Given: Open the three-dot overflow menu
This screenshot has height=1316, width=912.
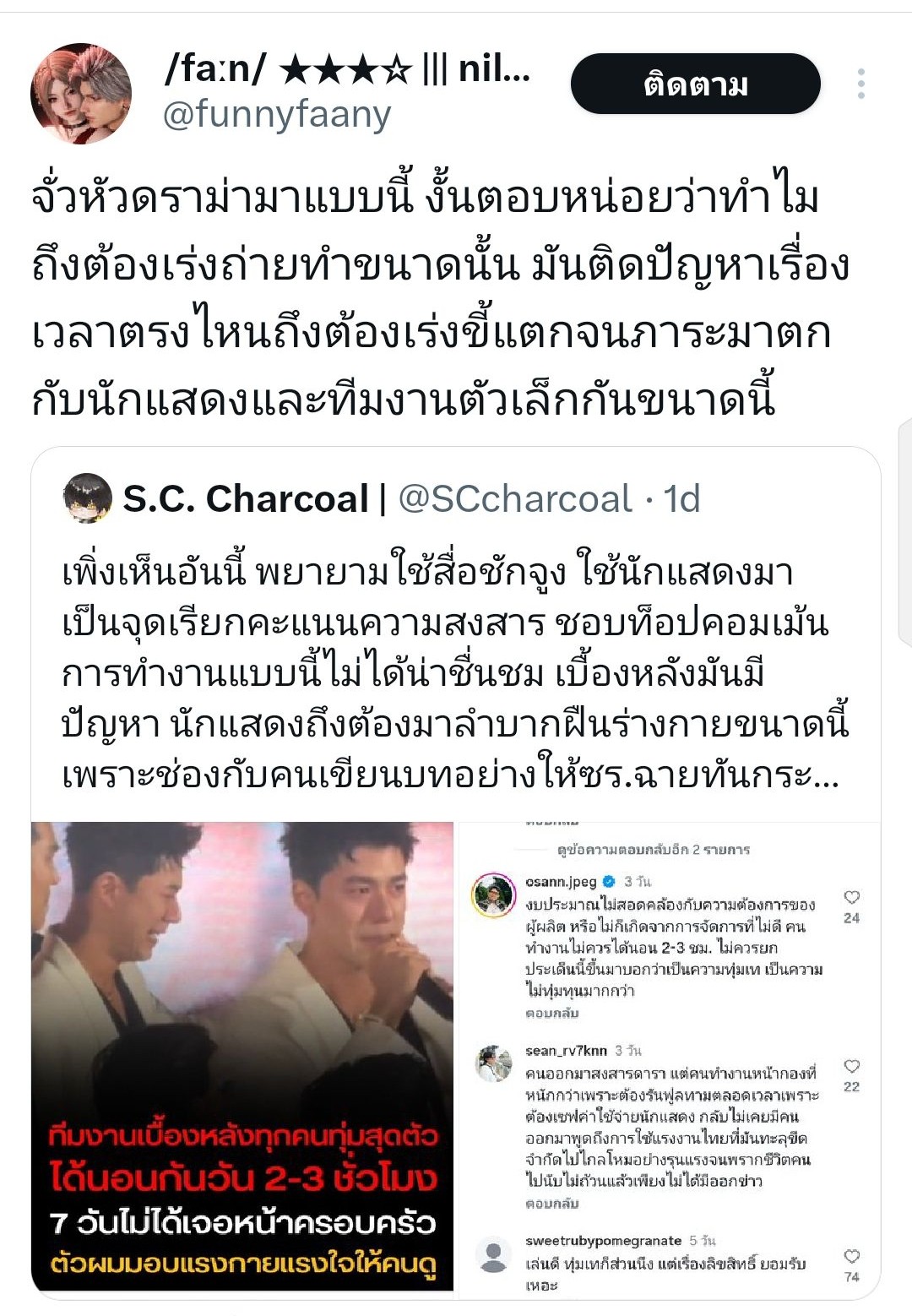Looking at the screenshot, I should (860, 84).
